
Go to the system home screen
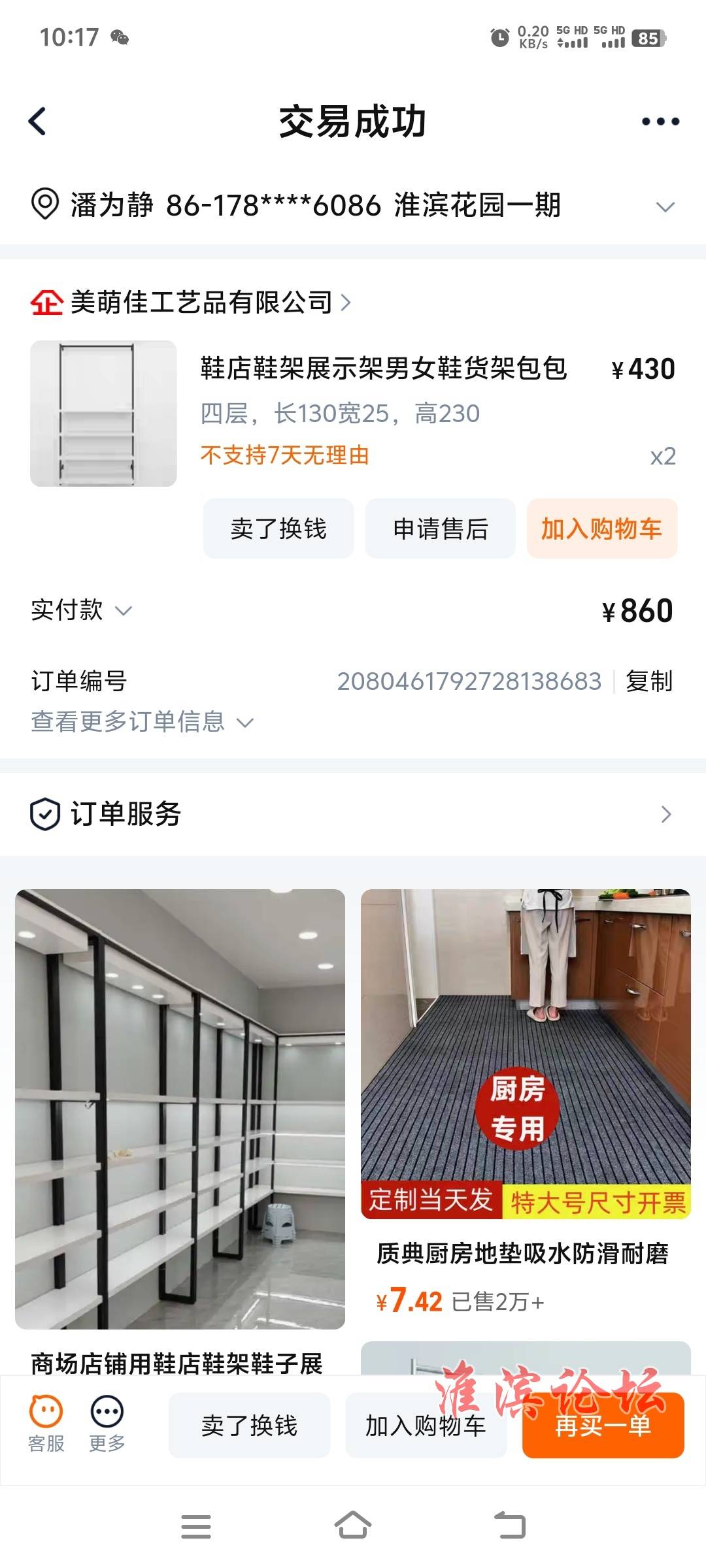coord(353,1527)
